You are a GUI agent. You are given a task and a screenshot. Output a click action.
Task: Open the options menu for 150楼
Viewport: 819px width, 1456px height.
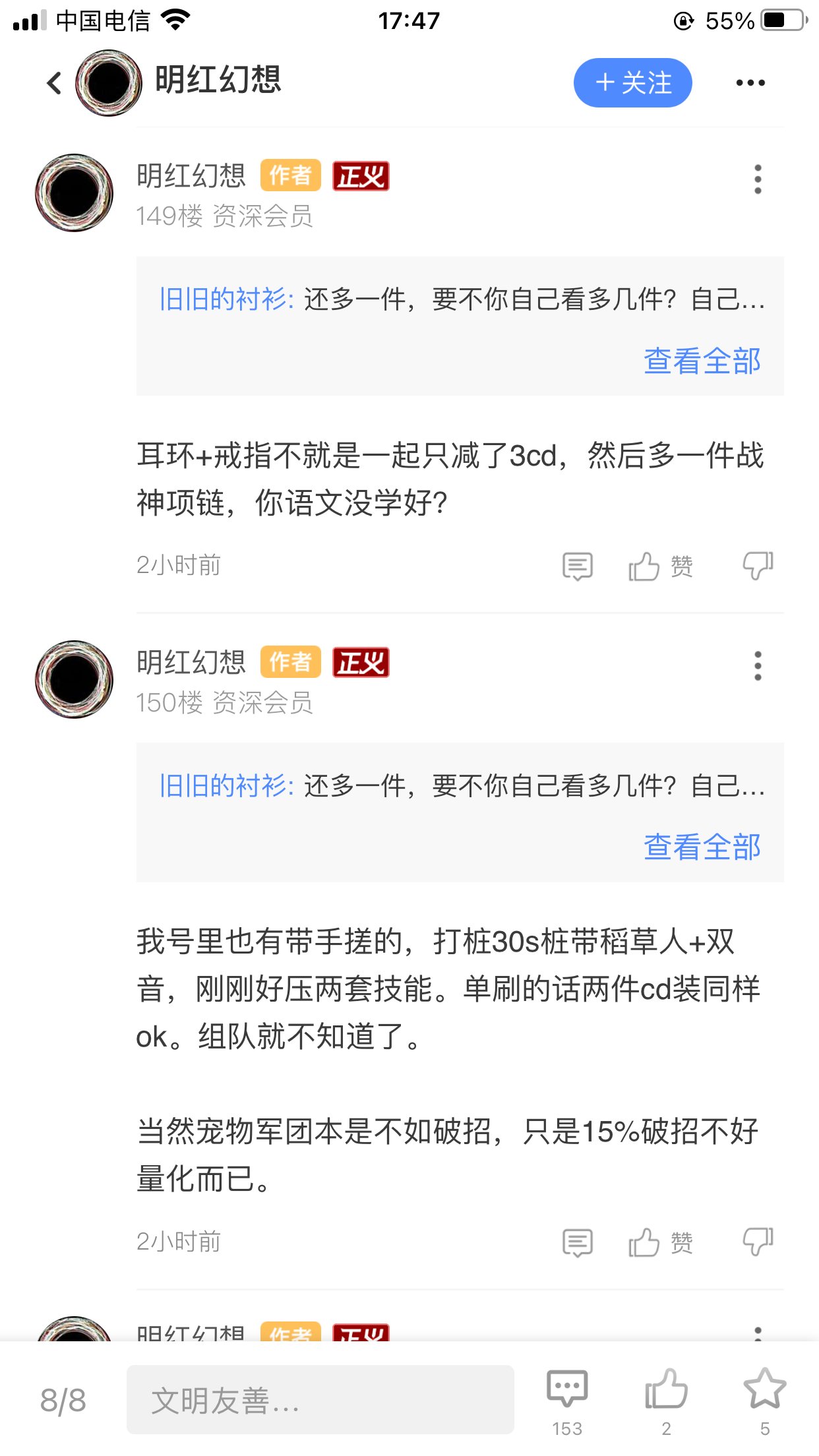point(758,666)
